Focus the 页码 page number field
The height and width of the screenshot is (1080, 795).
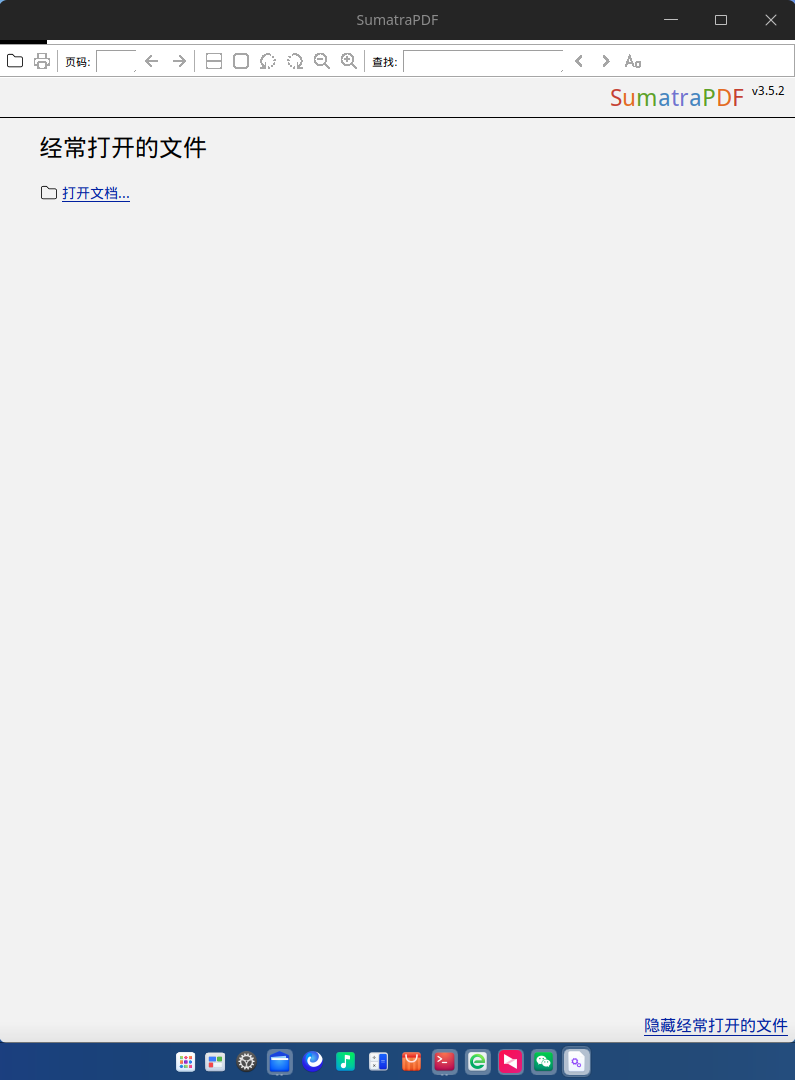116,62
